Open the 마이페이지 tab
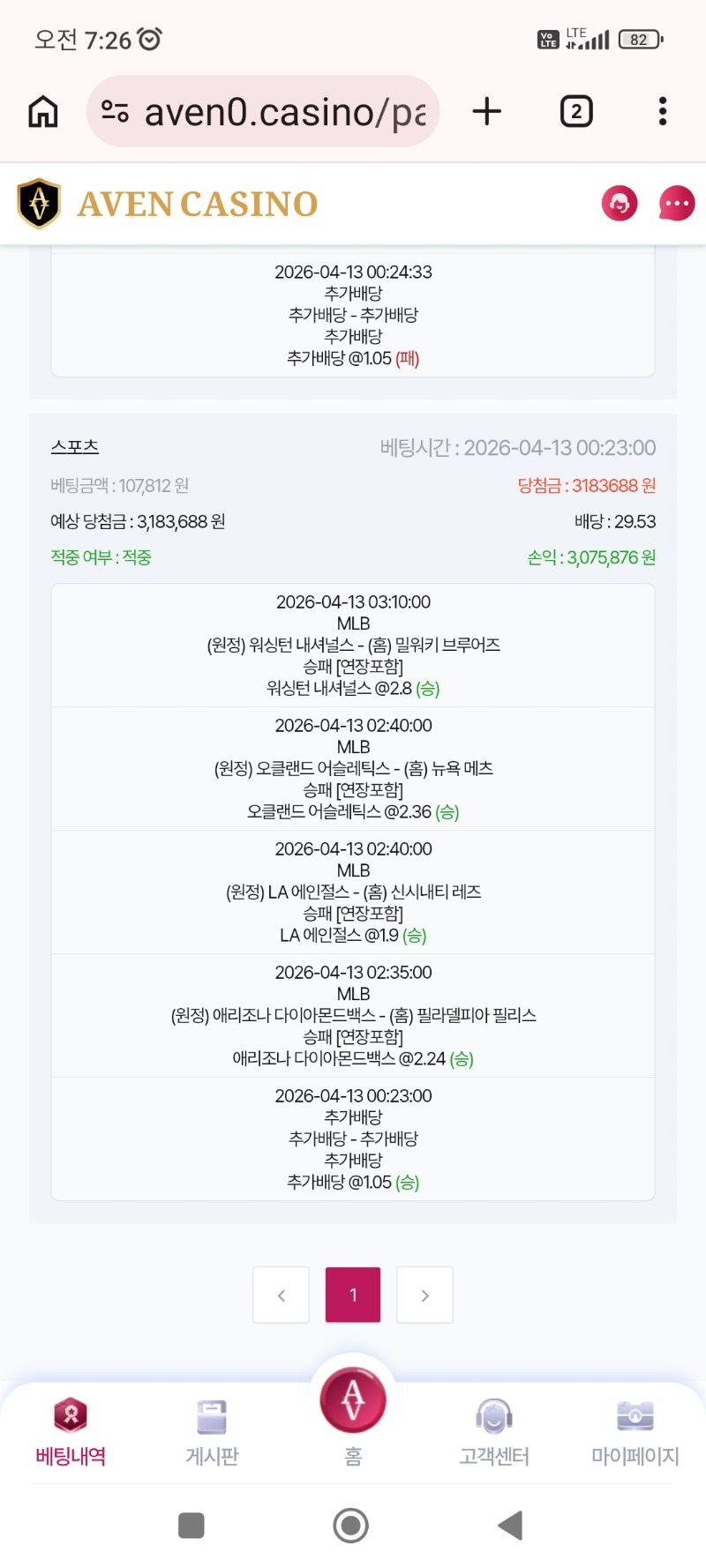Image resolution: width=706 pixels, height=1568 pixels. click(635, 1432)
